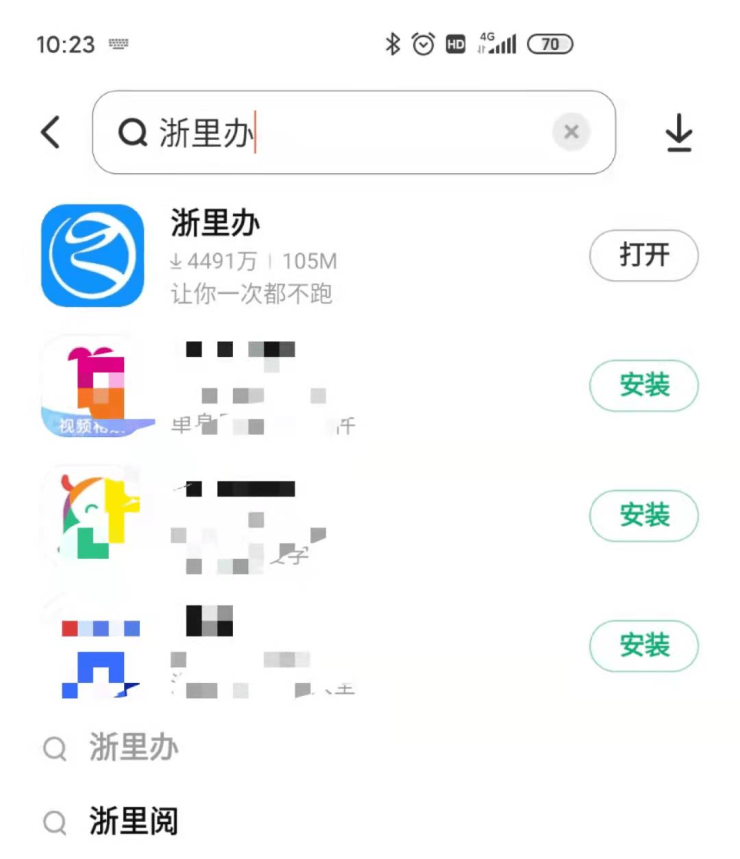Clear the search text

(x=571, y=132)
